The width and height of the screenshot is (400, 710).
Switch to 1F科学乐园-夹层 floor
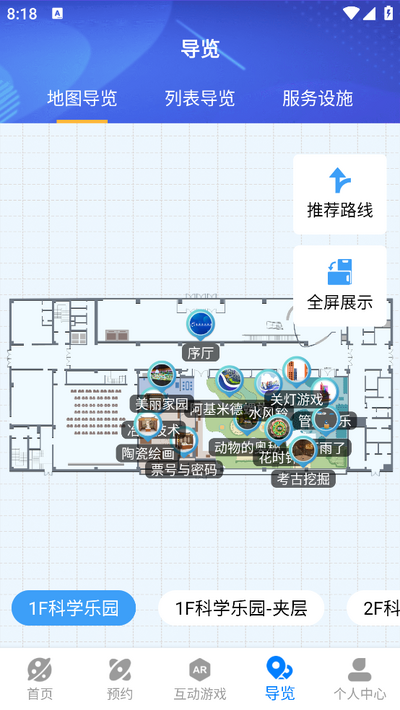pos(241,608)
